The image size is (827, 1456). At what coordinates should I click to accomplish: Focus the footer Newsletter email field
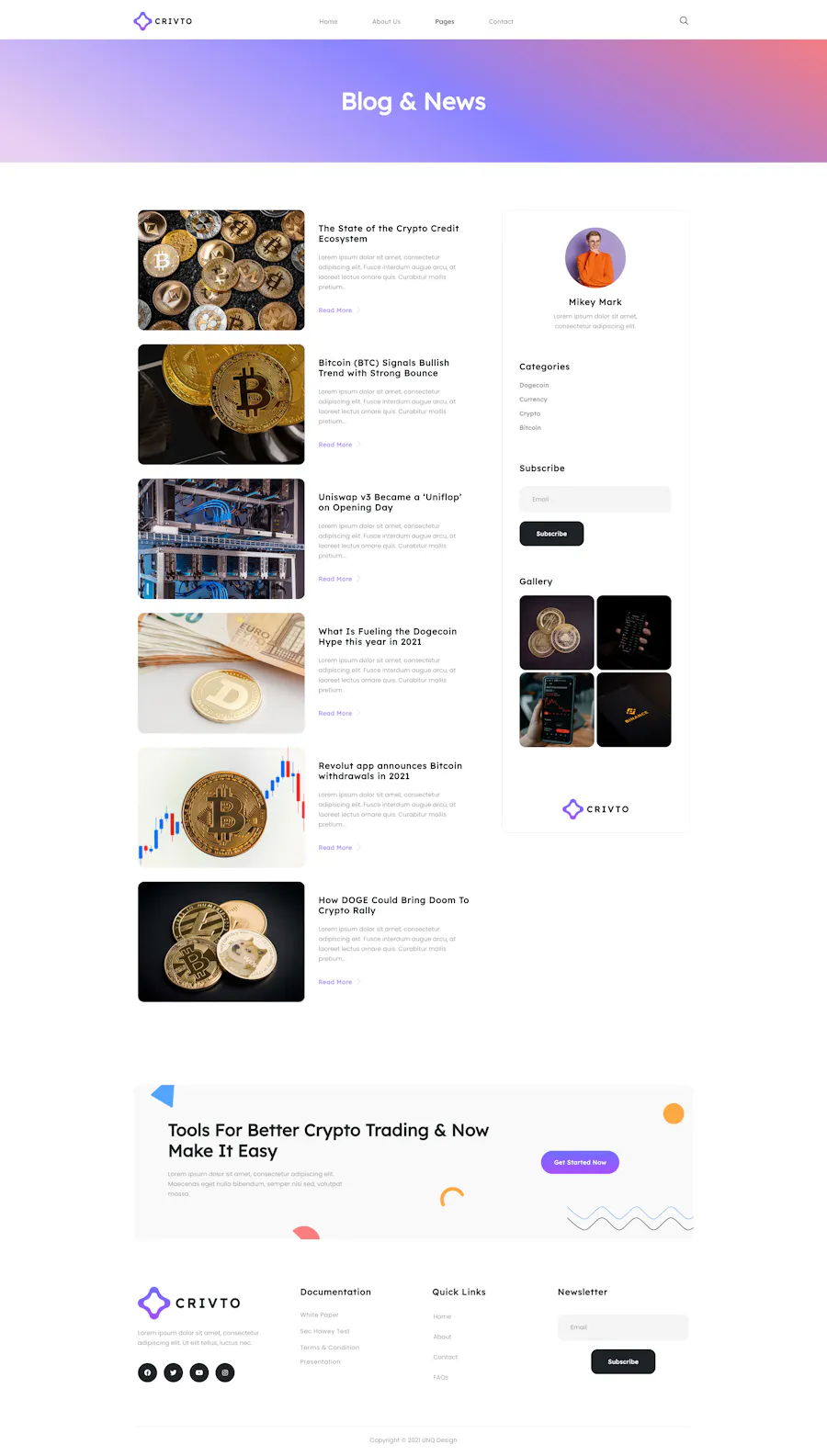pyautogui.click(x=622, y=1327)
